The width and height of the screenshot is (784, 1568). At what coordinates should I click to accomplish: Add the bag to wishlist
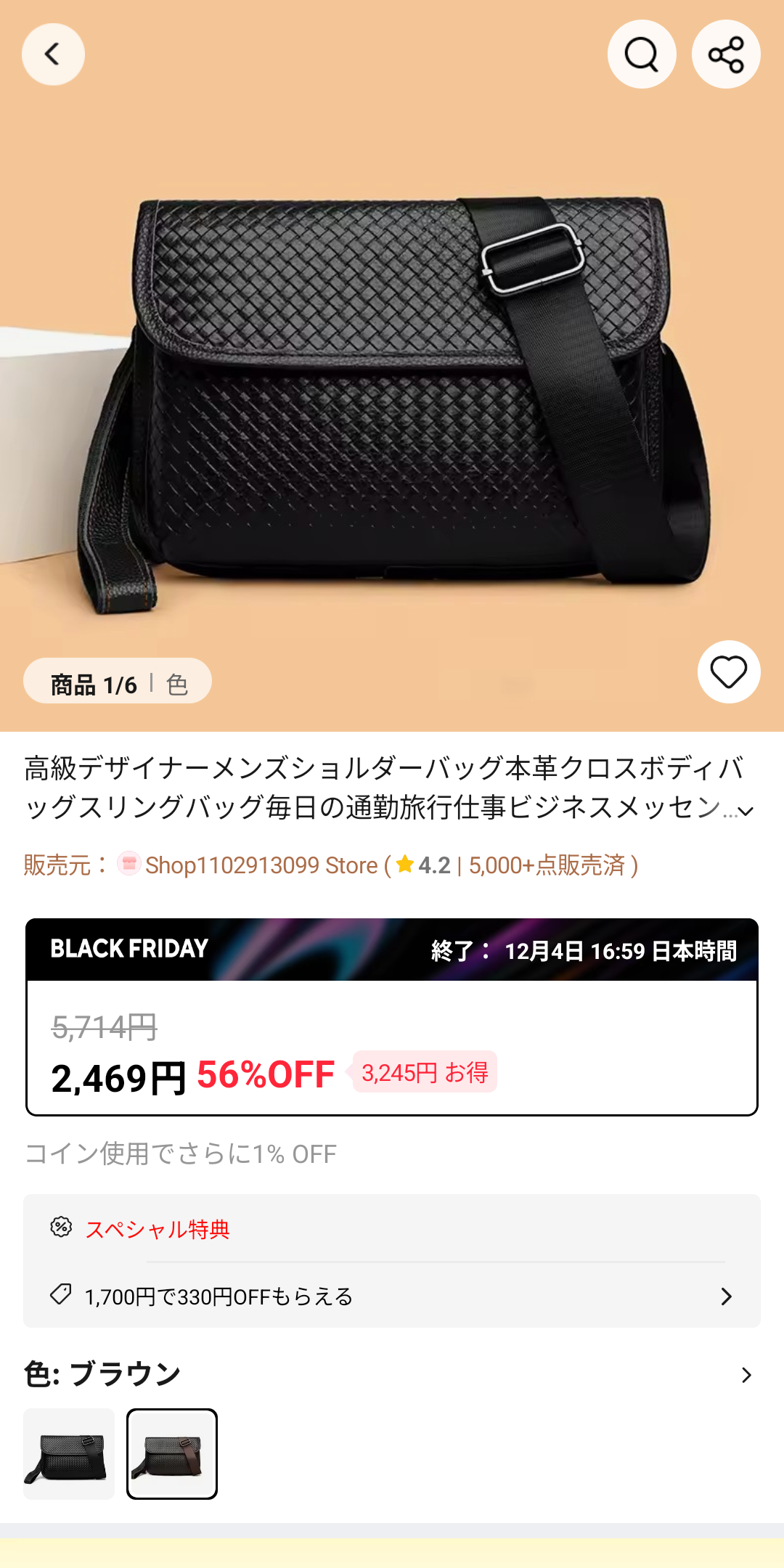click(x=729, y=671)
